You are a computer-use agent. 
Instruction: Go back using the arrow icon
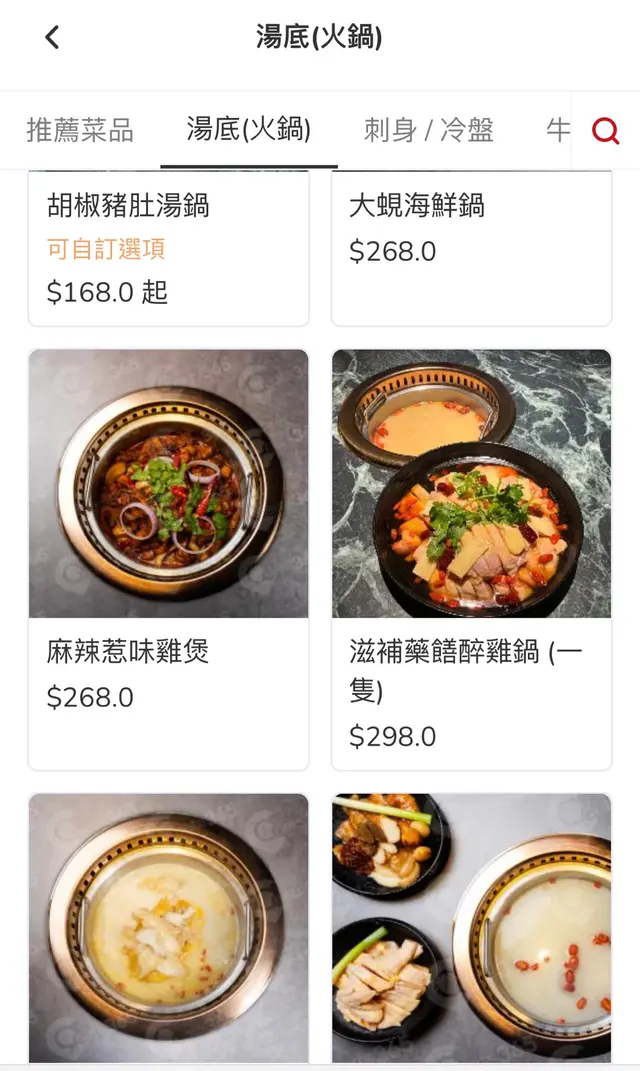point(52,38)
